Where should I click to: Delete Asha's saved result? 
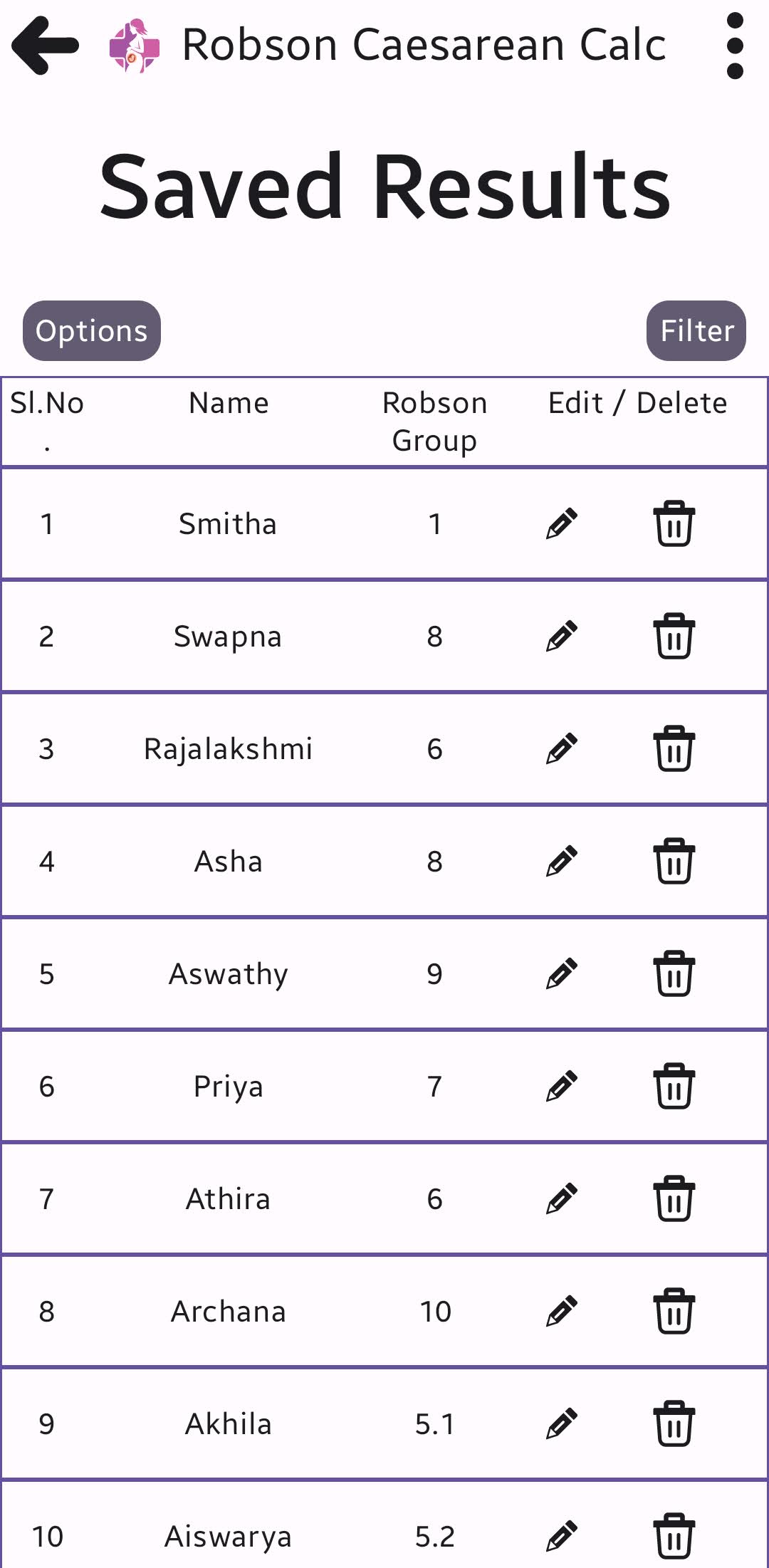pyautogui.click(x=674, y=861)
